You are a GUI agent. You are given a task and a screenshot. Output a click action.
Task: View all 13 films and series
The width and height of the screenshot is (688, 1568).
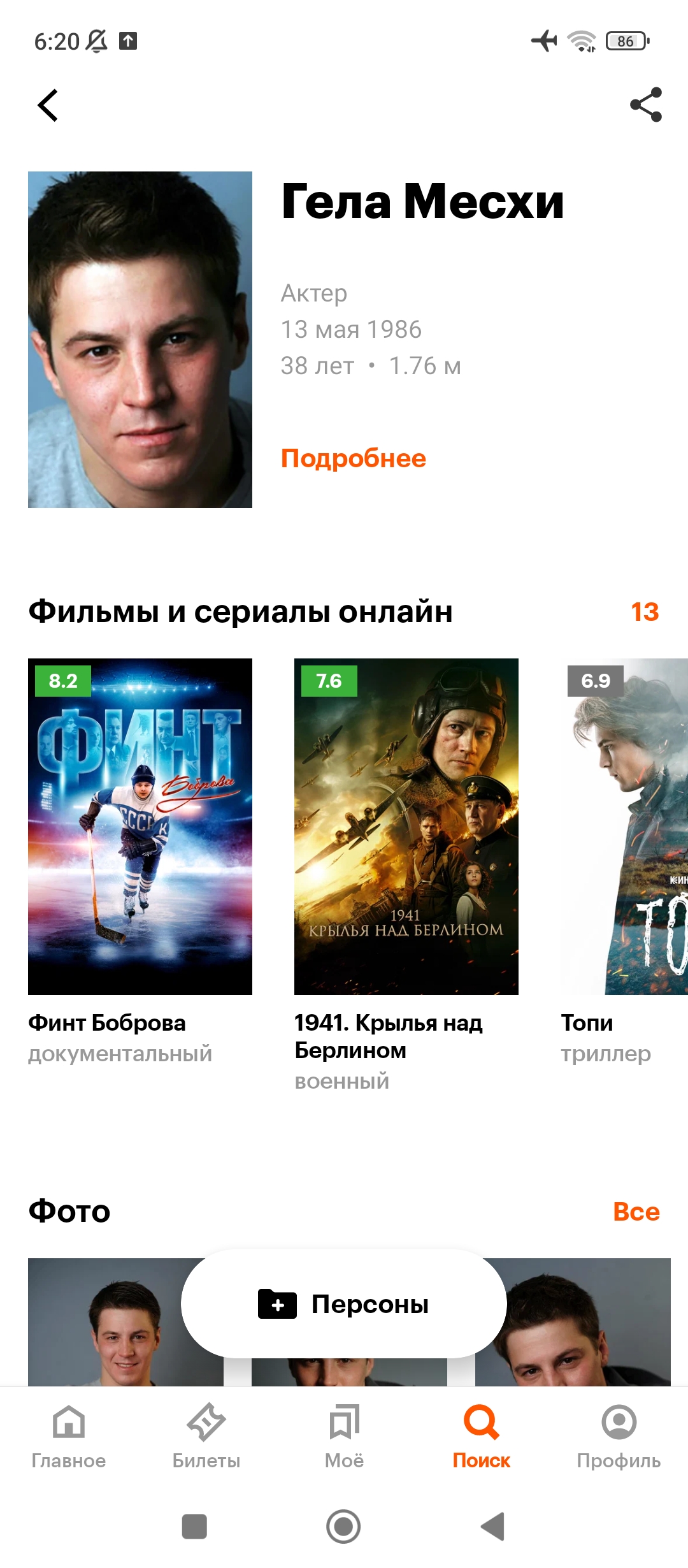[x=645, y=612]
